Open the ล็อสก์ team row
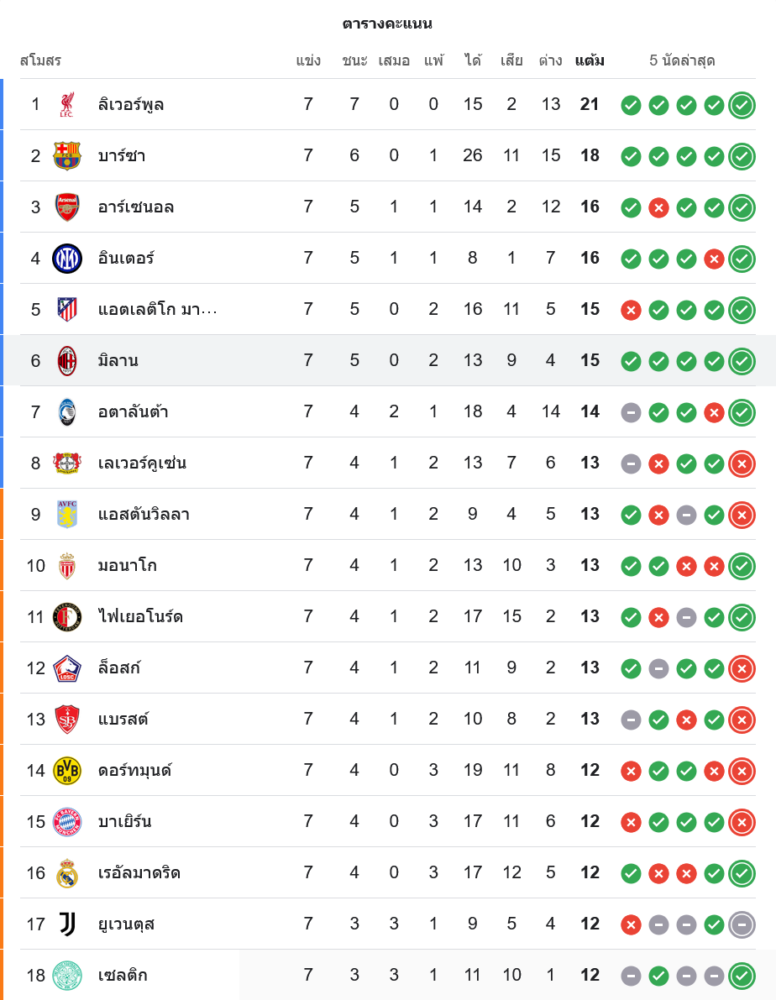Screen dimensions: 776x1000 tap(122, 667)
